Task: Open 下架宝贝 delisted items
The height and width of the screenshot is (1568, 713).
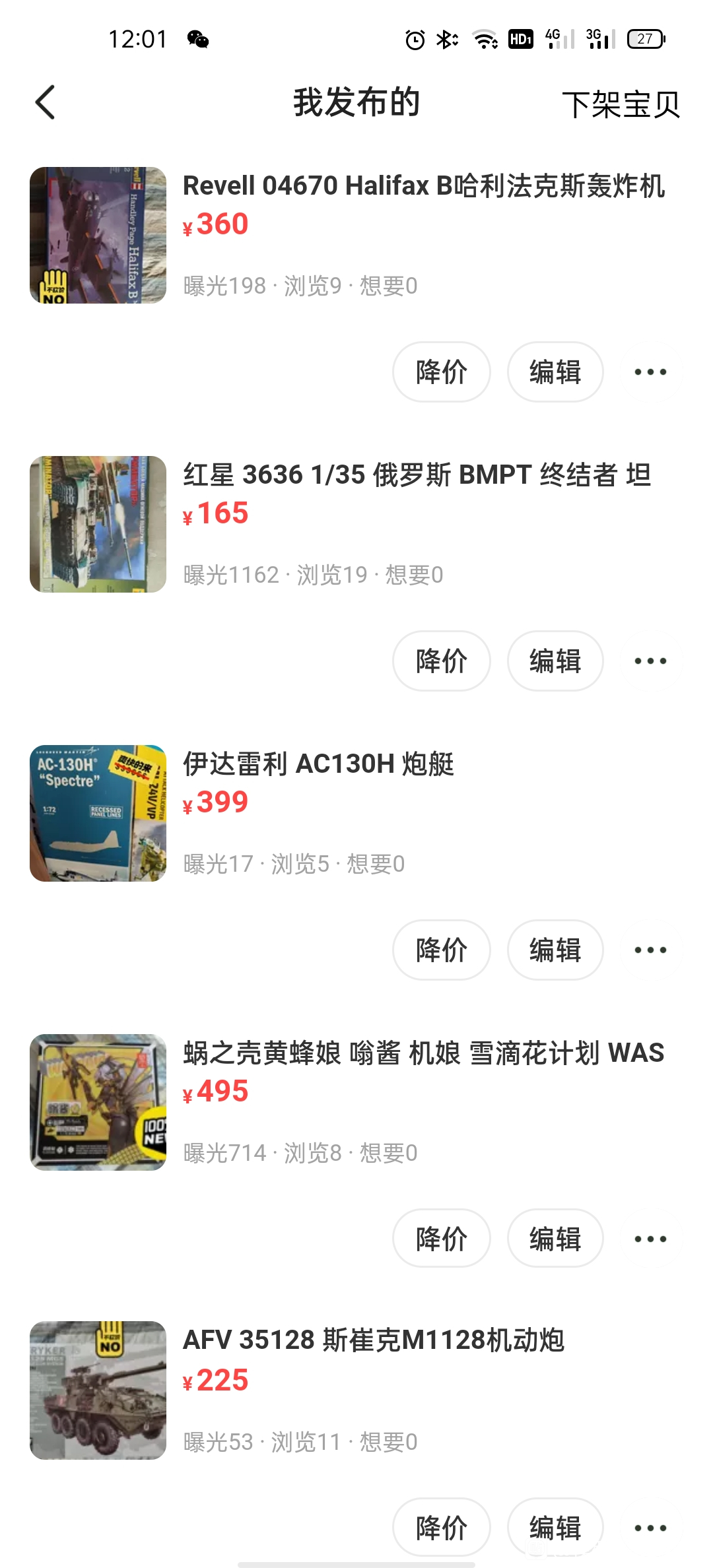Action: coord(621,104)
